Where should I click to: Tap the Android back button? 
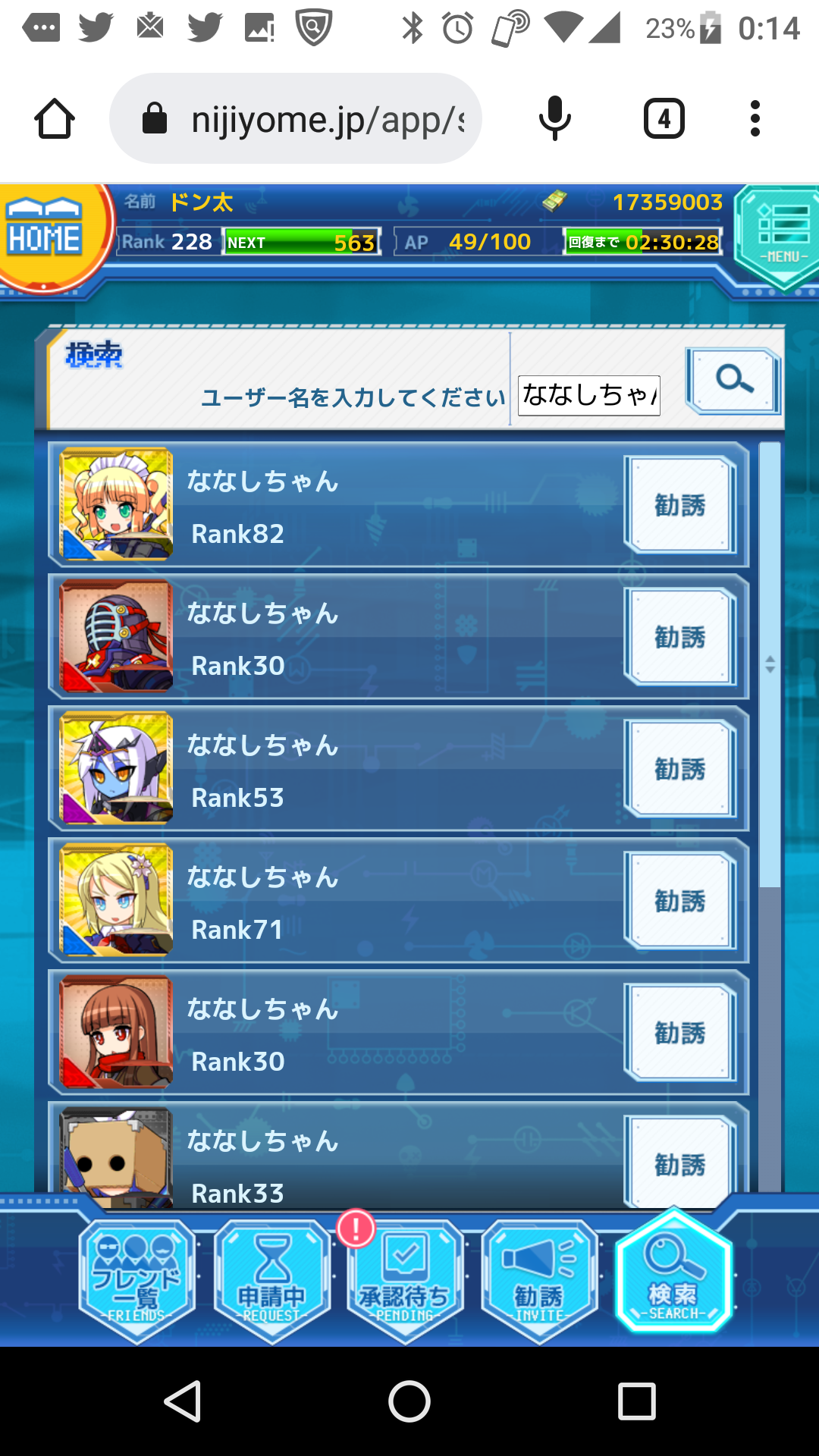pos(183,1401)
